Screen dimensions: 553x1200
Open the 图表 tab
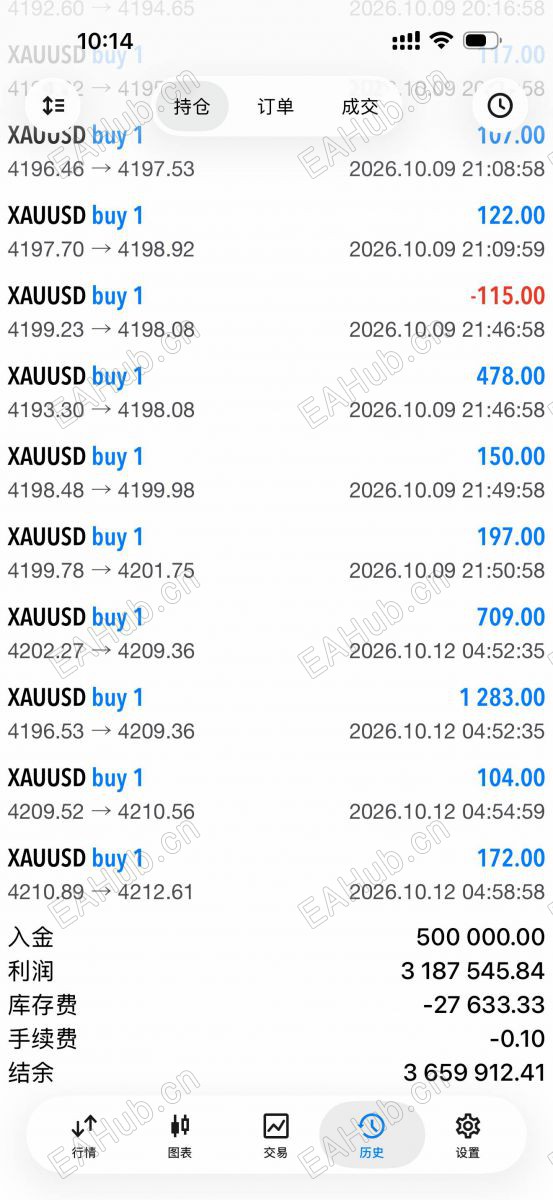(x=180, y=1136)
